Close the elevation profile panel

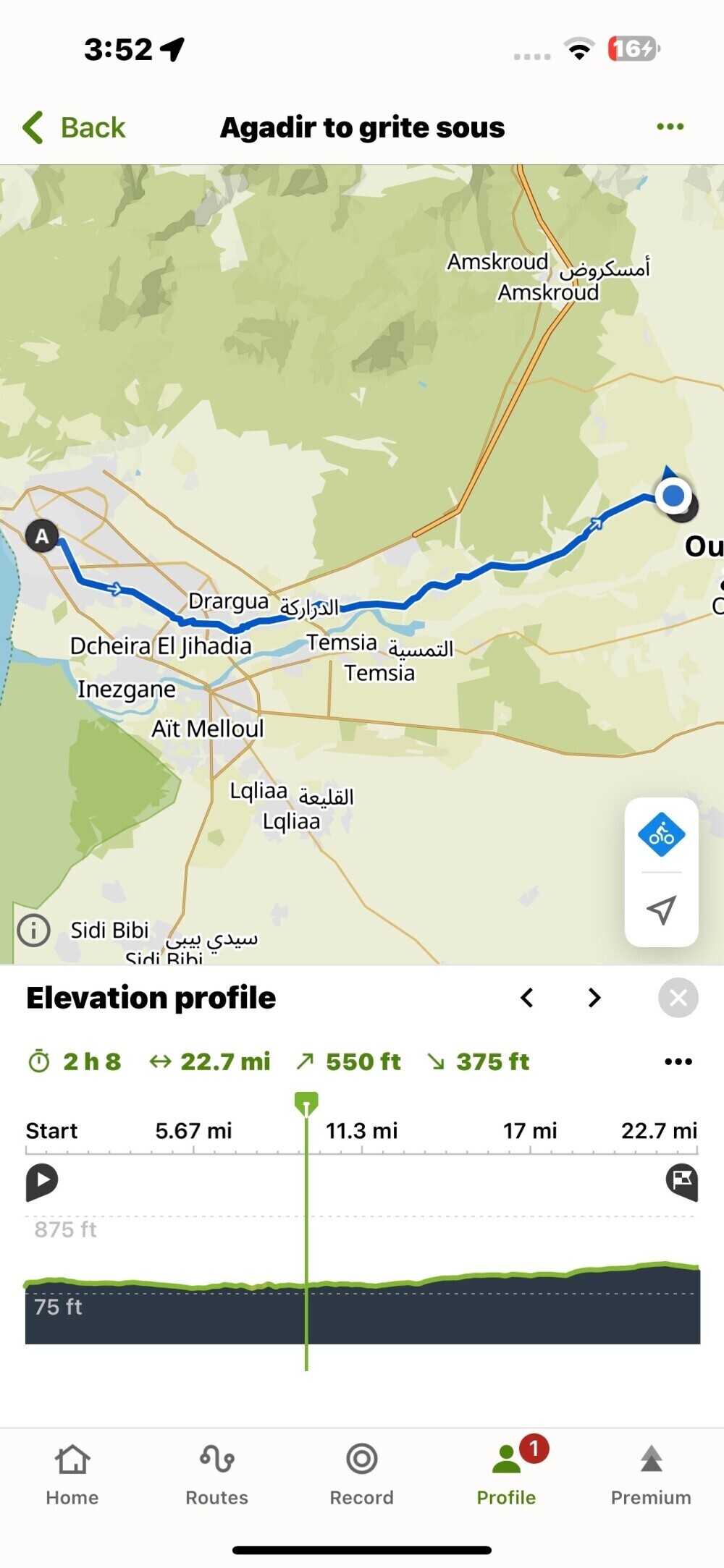click(x=678, y=998)
